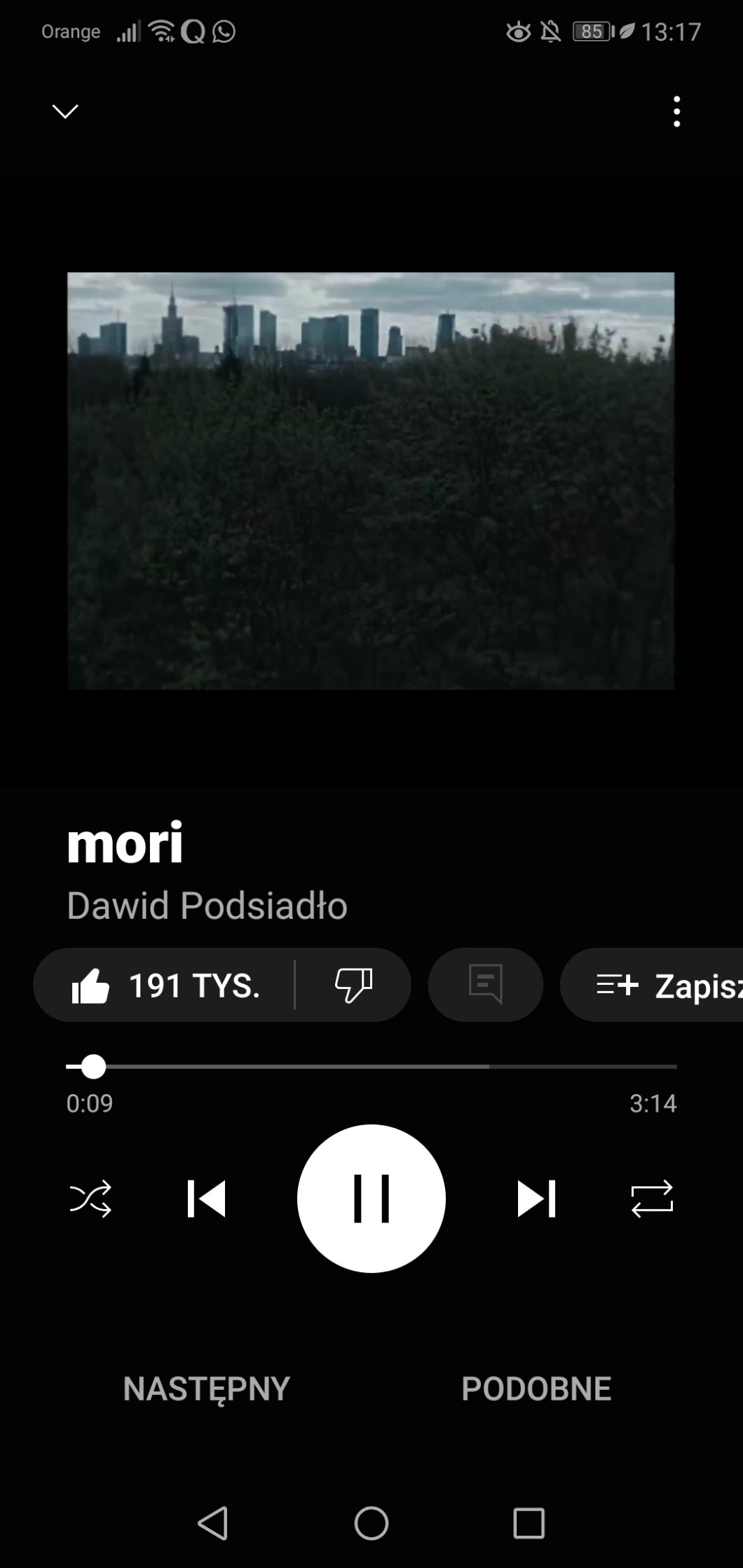Viewport: 743px width, 1568px height.
Task: Skip to the previous track
Action: [207, 1199]
